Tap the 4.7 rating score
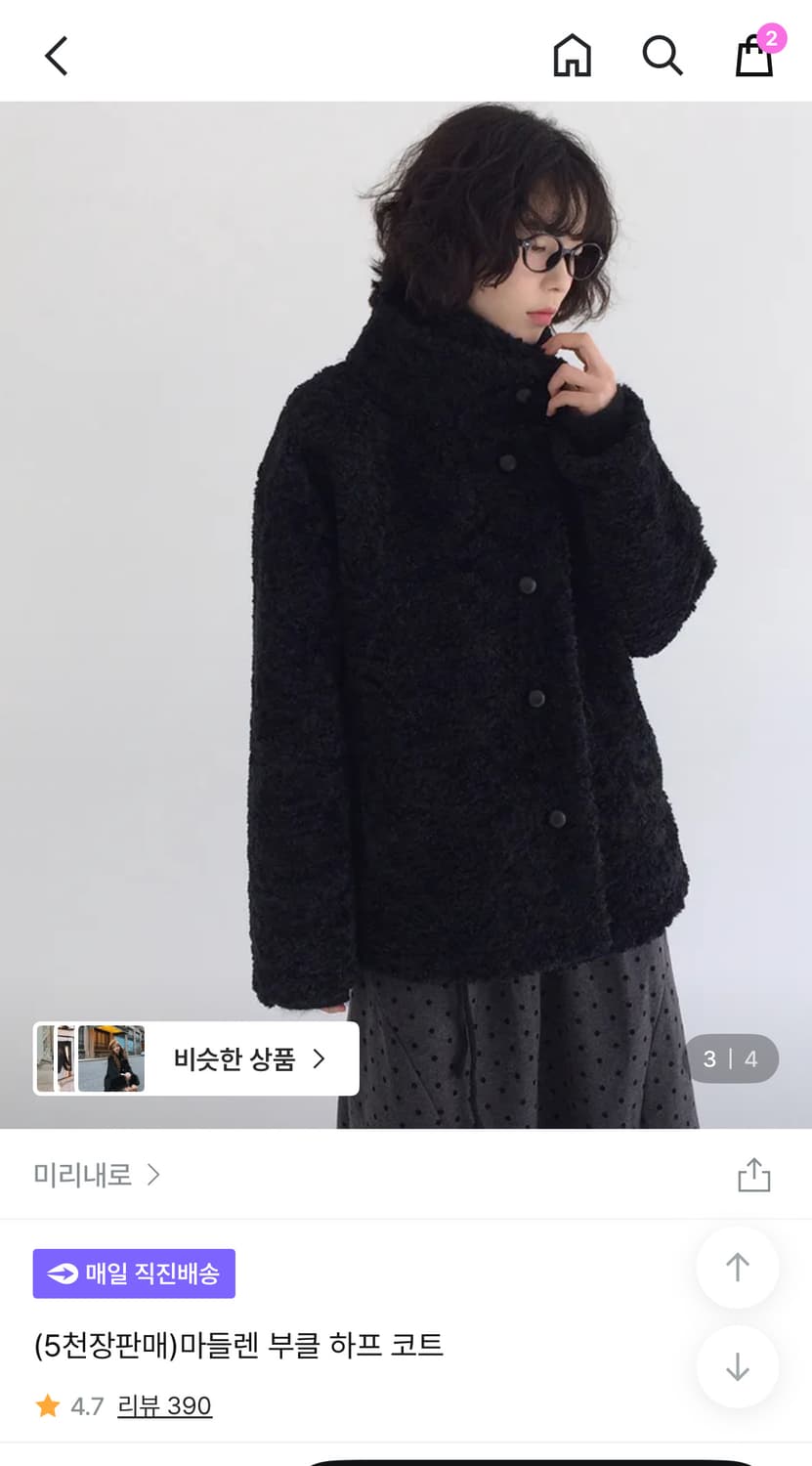This screenshot has width=812, height=1466. 86,1404
